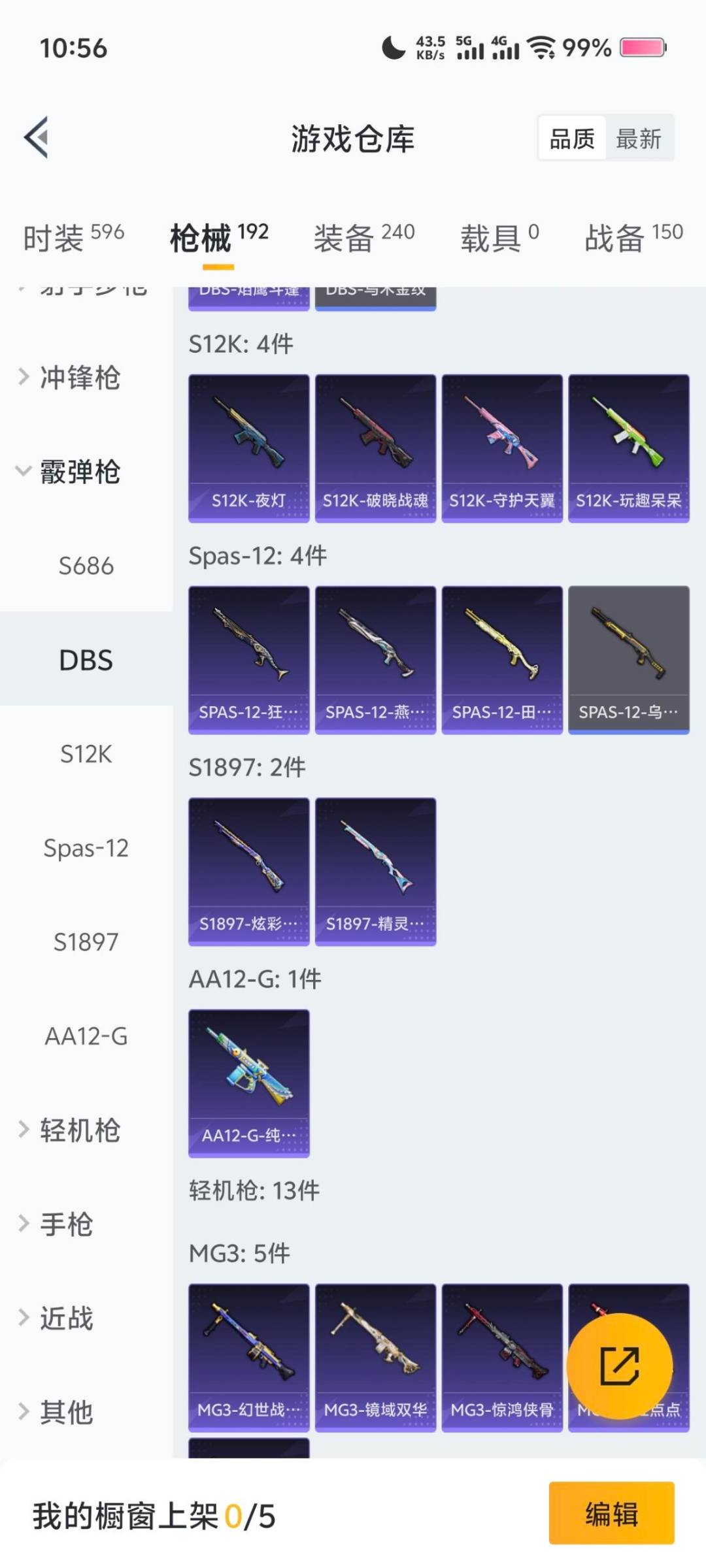Select AA12-G in the sidebar

coord(86,1036)
